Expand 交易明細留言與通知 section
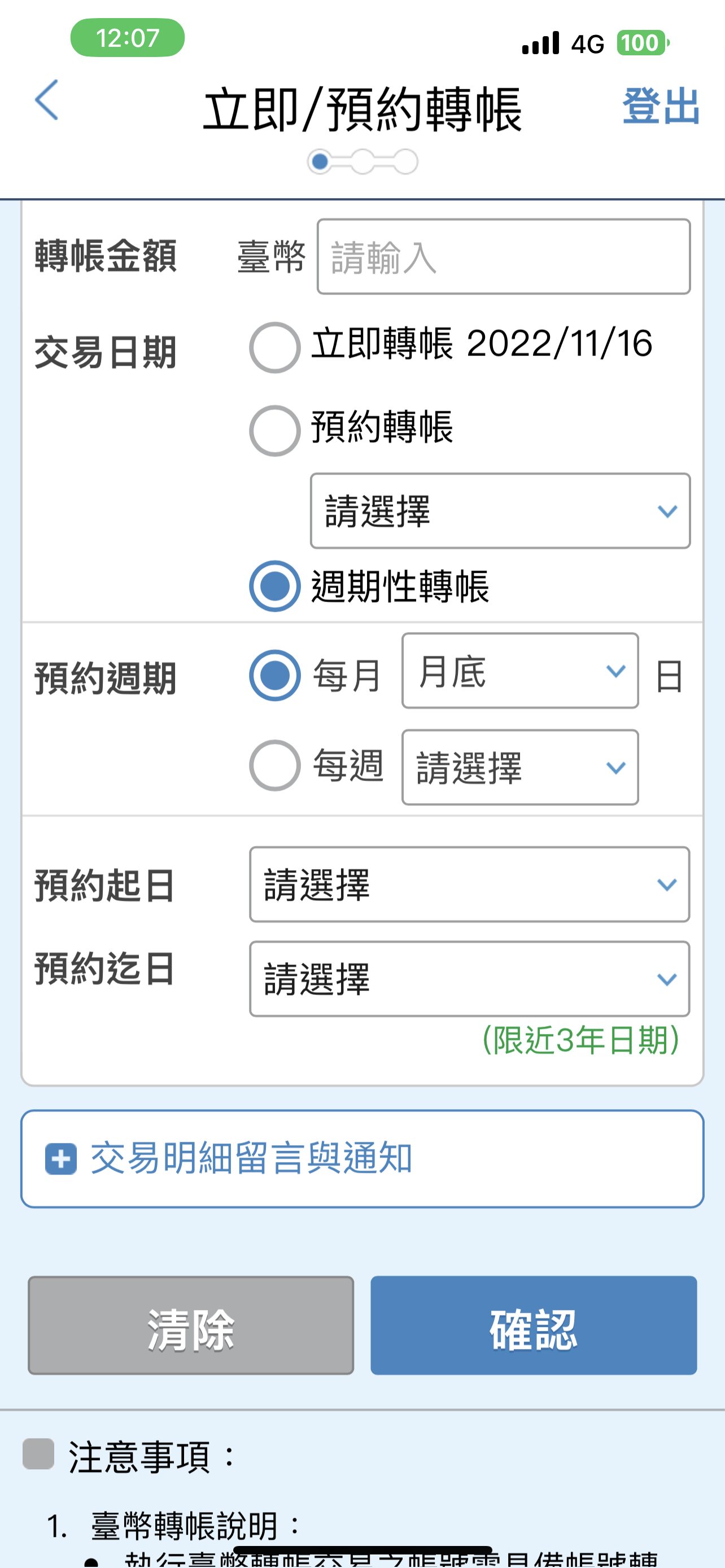725x1568 pixels. pyautogui.click(x=362, y=1159)
